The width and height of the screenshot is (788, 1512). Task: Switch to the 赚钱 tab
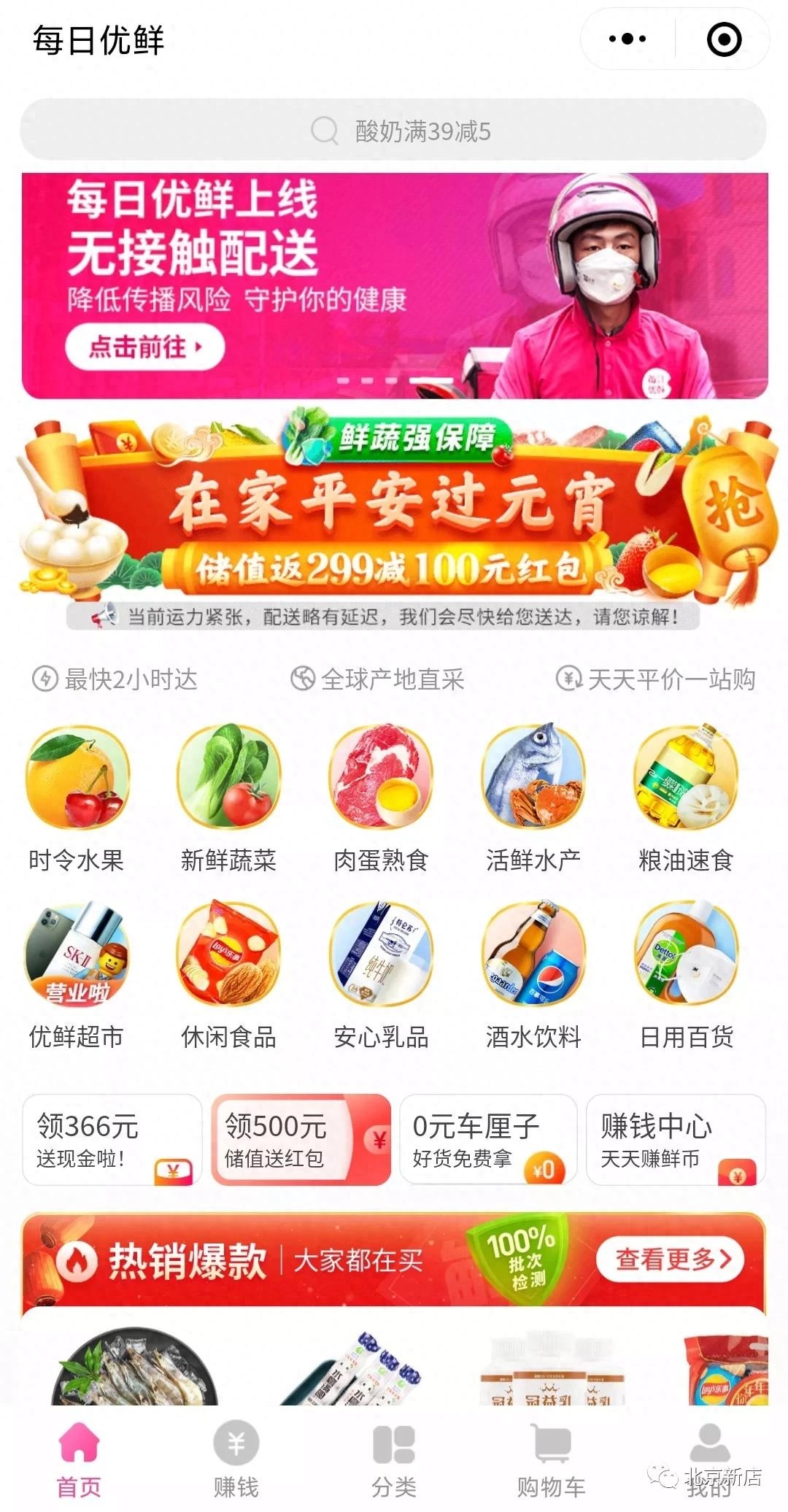pos(236,1458)
